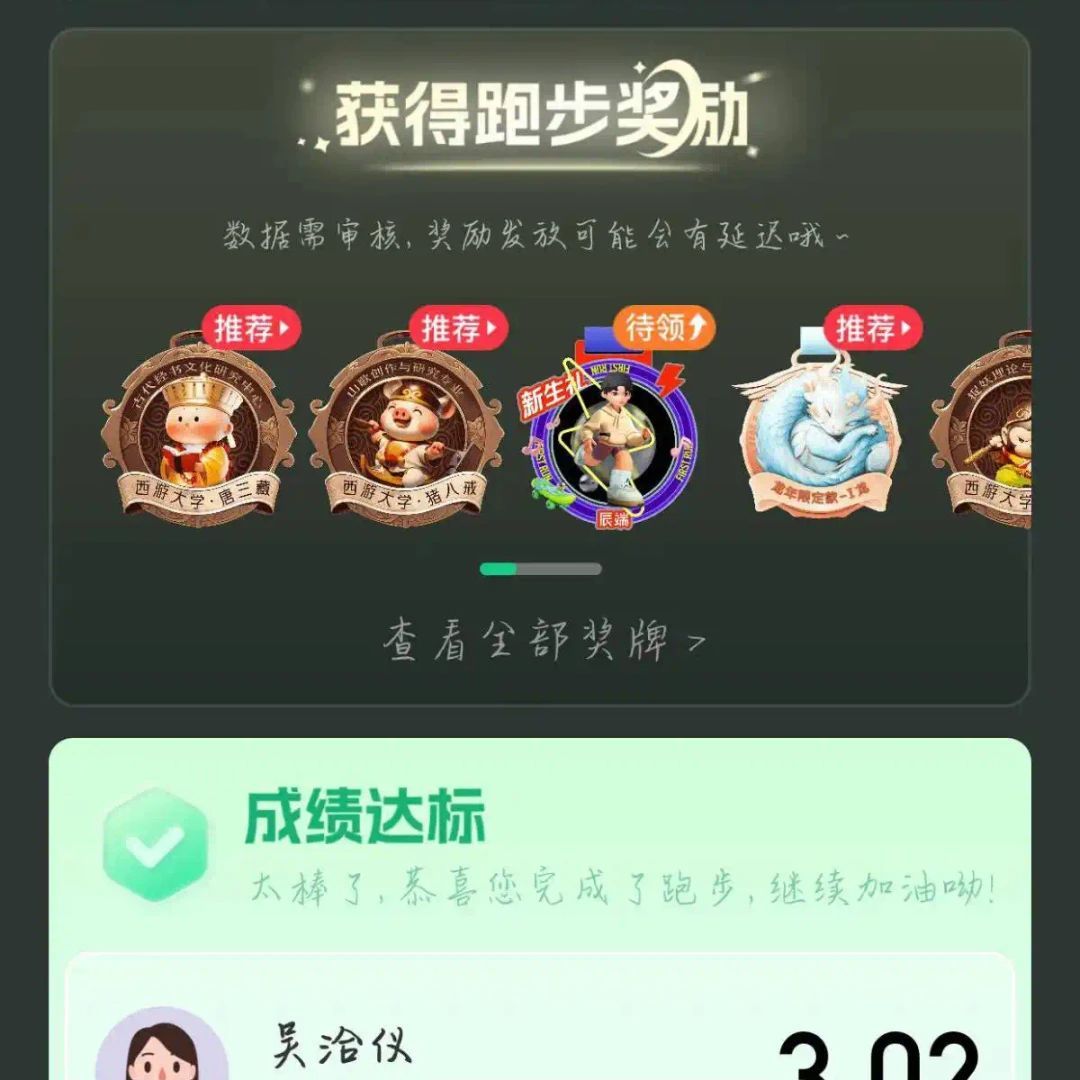The height and width of the screenshot is (1080, 1080).
Task: Open the 西游大学·猪八戒 medal
Action: point(406,430)
